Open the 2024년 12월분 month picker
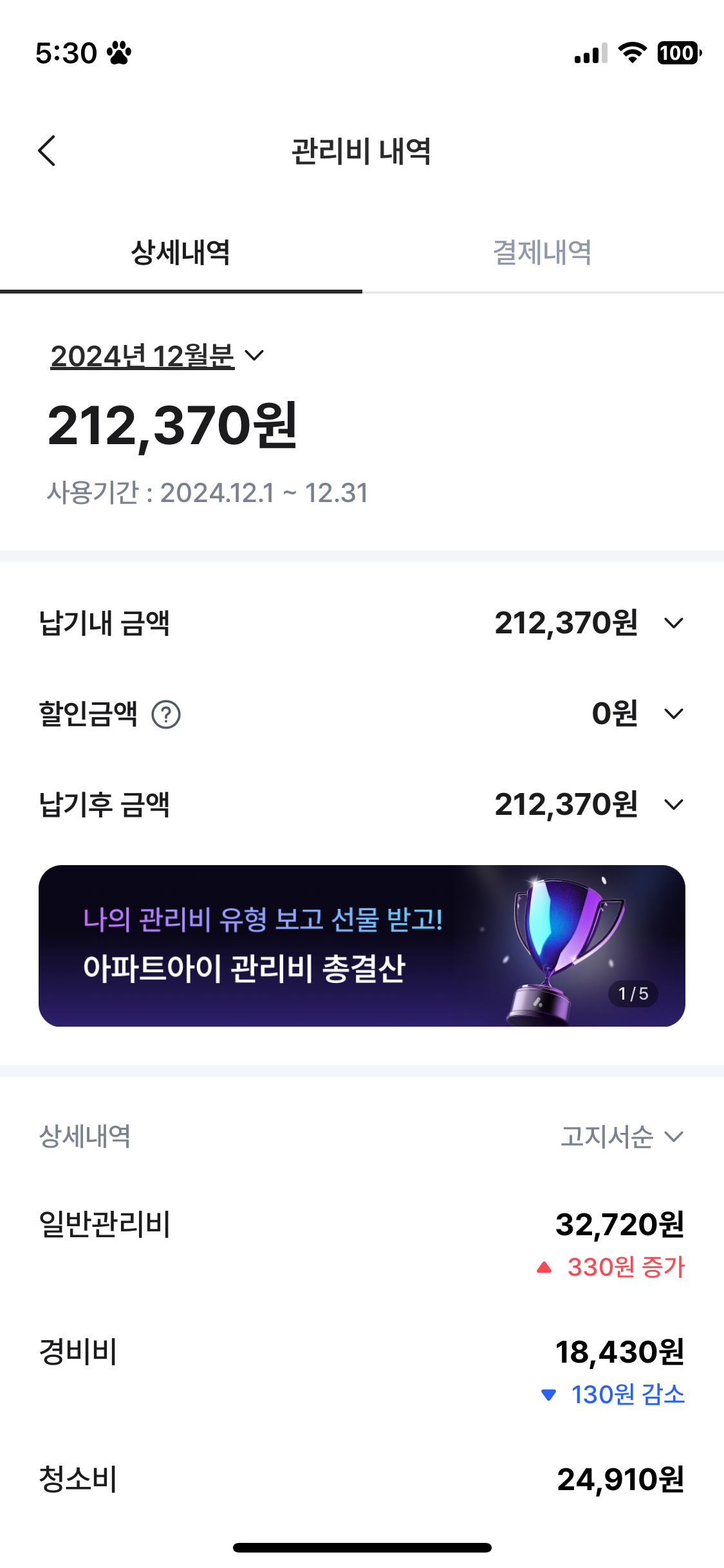724x1568 pixels. [x=158, y=356]
